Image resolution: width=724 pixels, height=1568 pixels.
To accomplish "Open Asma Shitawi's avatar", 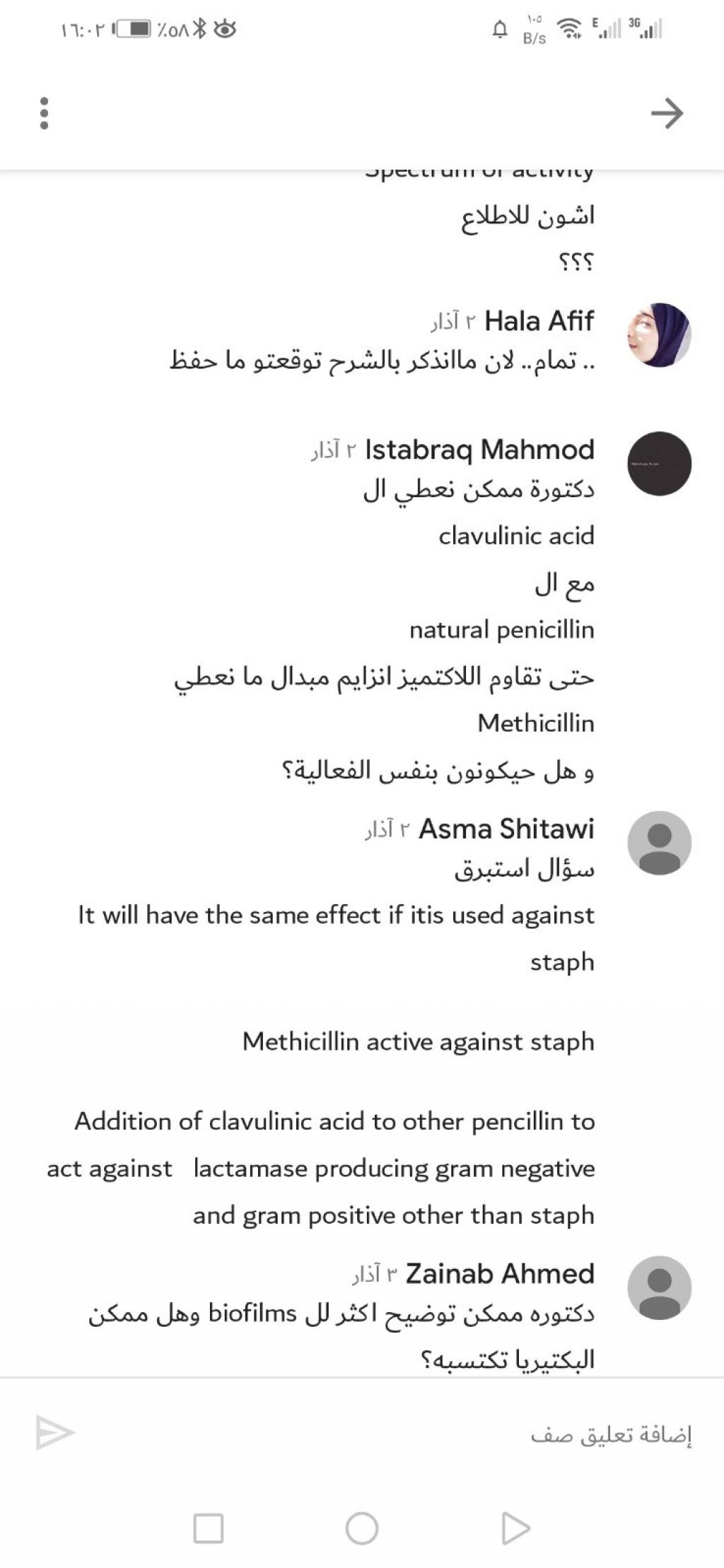I will pos(659,843).
